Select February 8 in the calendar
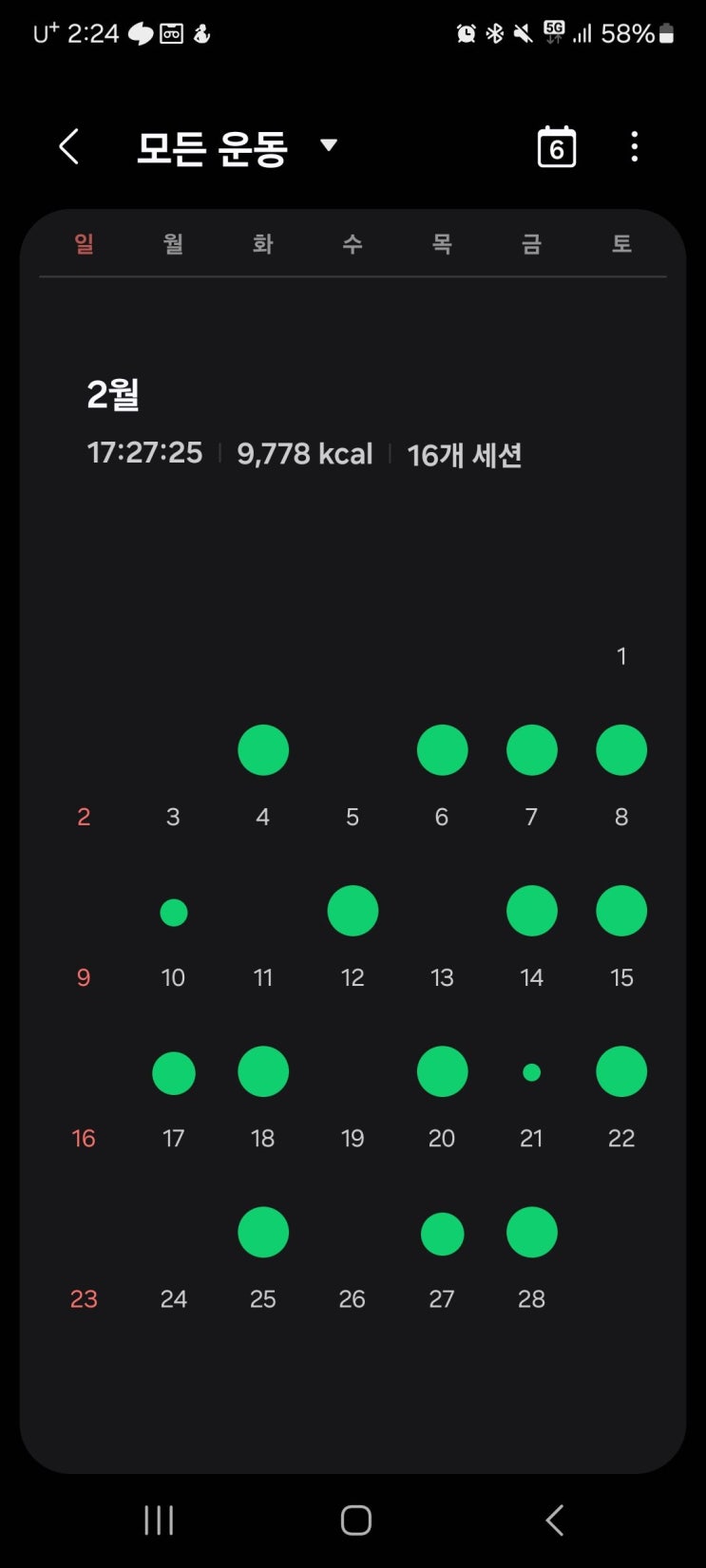This screenshot has width=706, height=1568. [621, 751]
